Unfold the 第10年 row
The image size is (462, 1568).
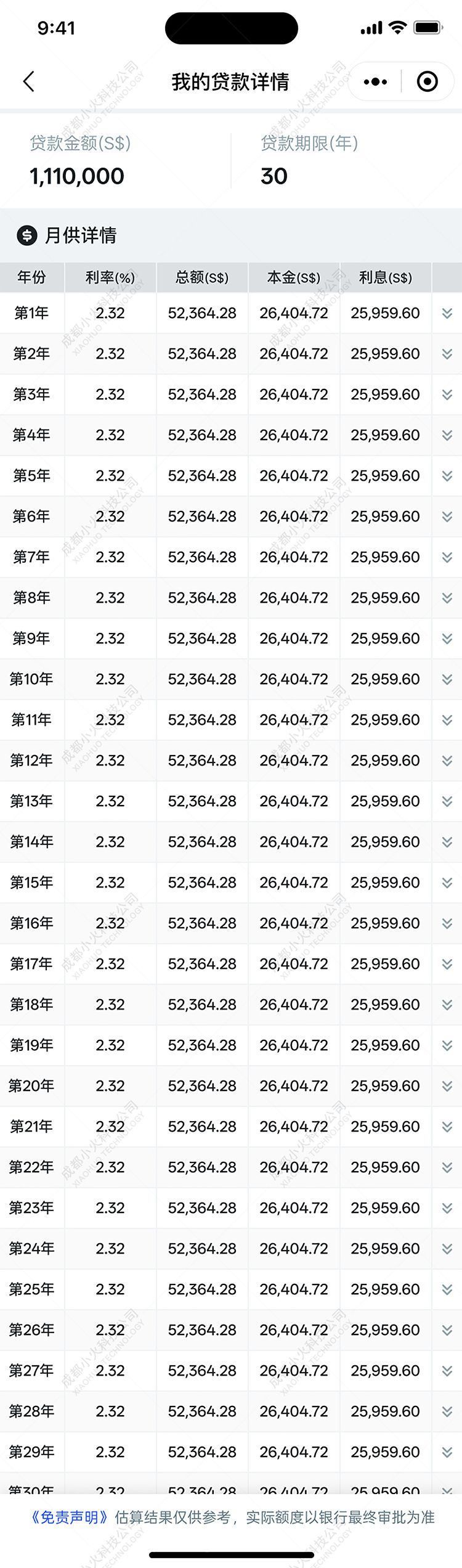(x=447, y=679)
